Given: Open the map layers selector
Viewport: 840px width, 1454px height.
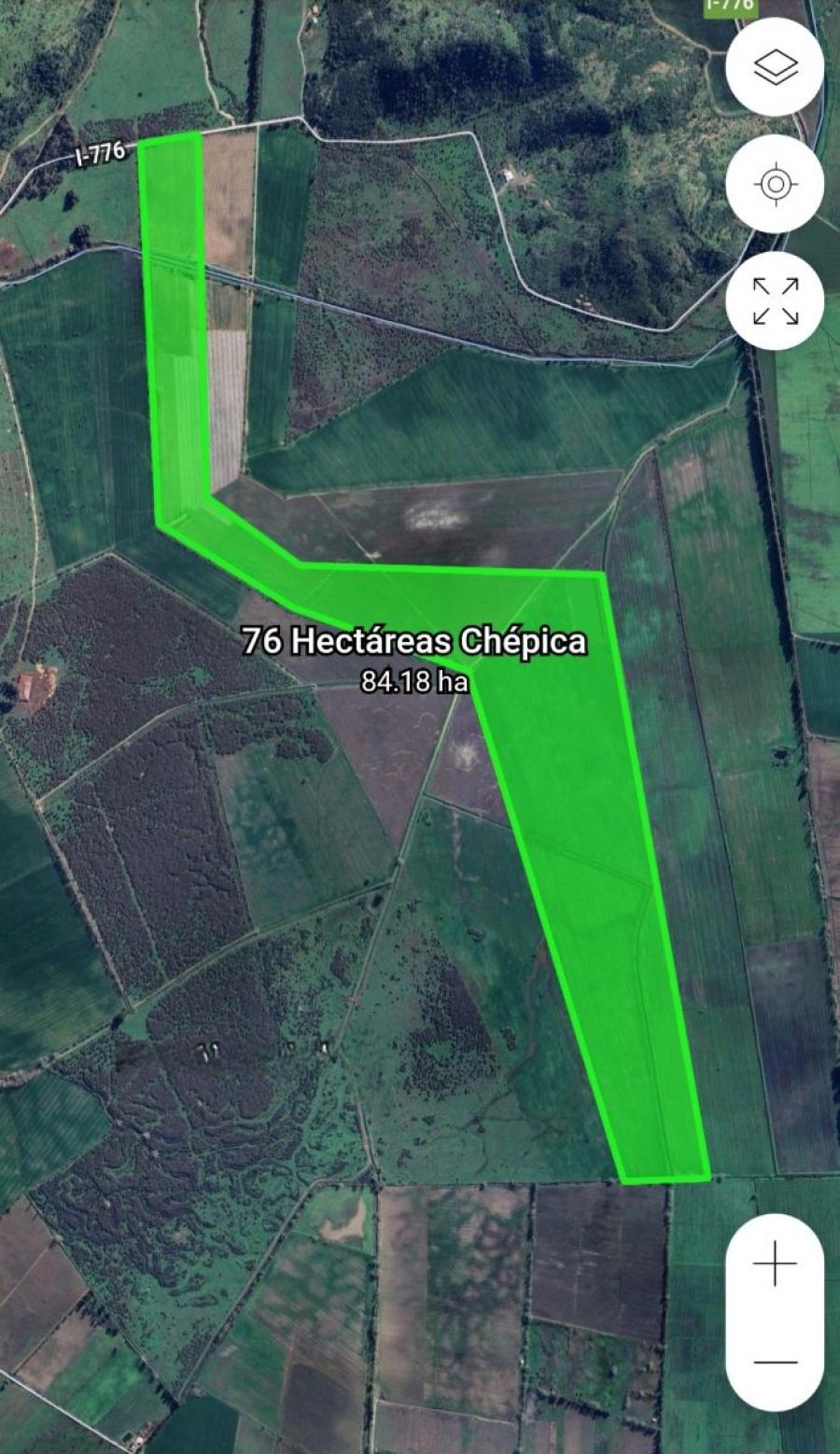Looking at the screenshot, I should pos(775,67).
